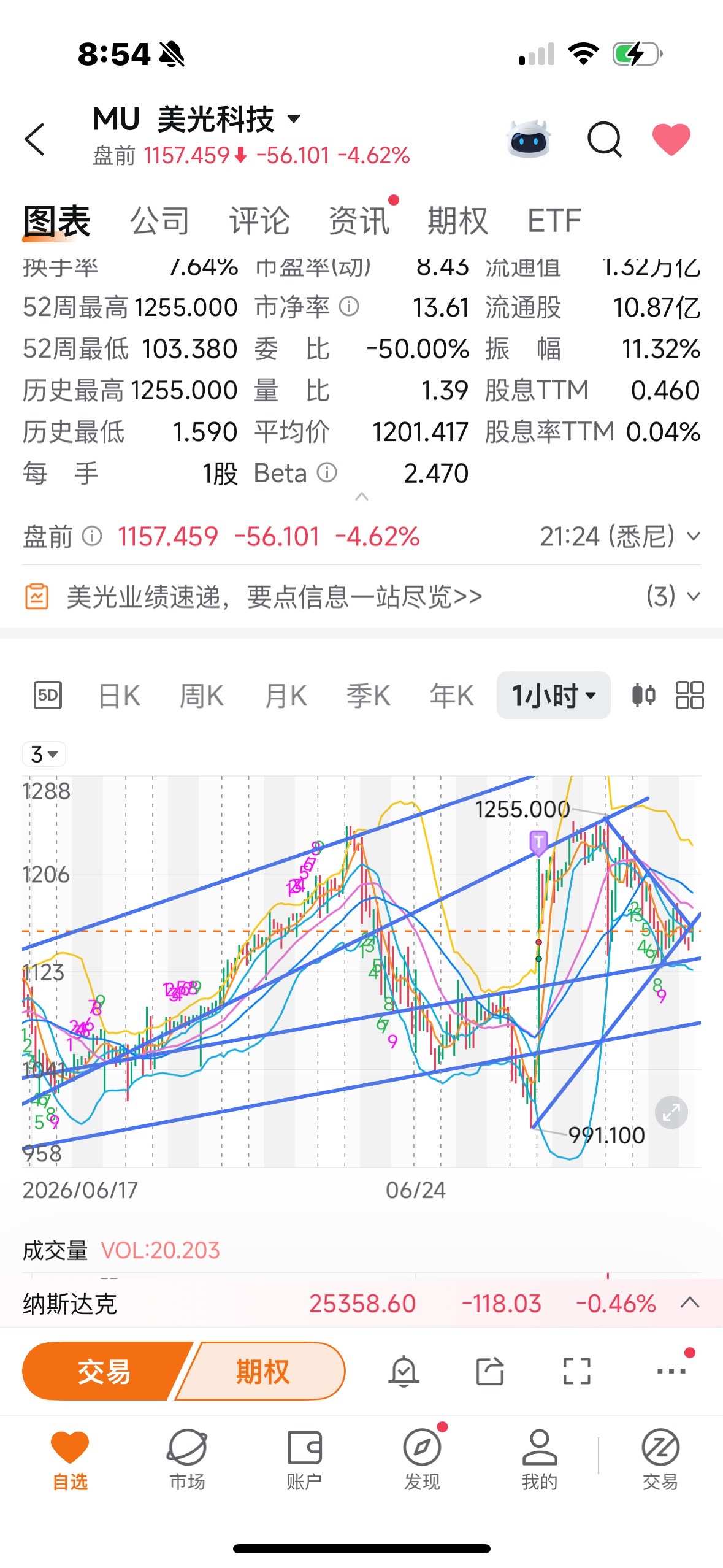Open the 美光业绩速递 earnings banner
This screenshot has height=1568, width=723.
point(361,596)
